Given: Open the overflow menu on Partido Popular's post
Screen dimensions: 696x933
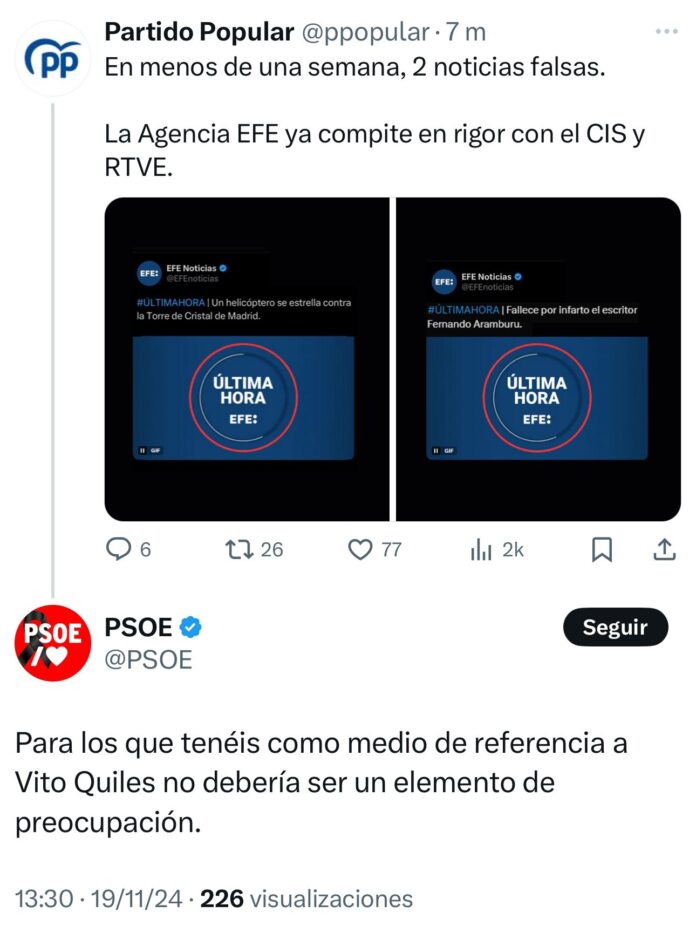Looking at the screenshot, I should (666, 32).
